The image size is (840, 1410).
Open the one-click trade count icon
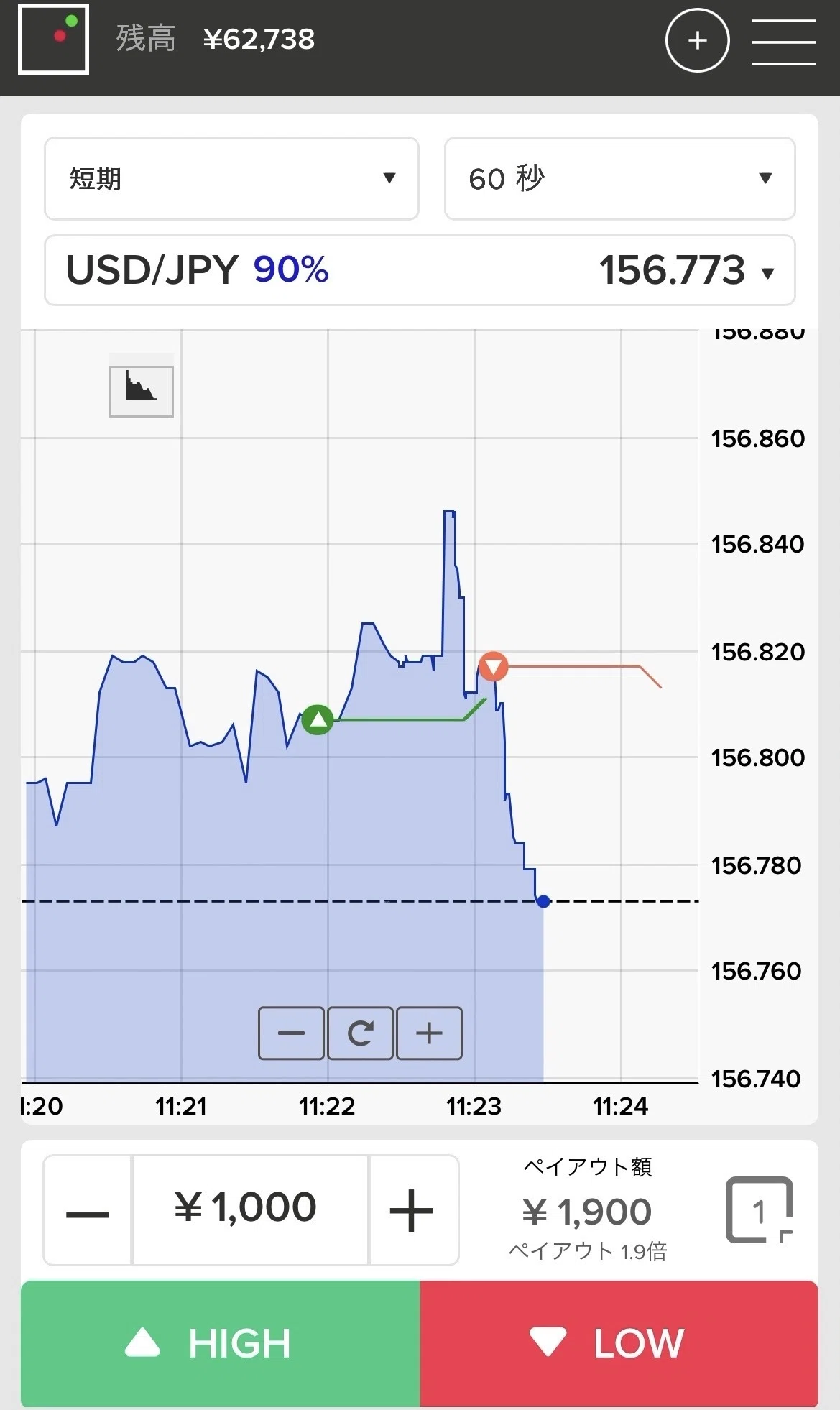(759, 1210)
